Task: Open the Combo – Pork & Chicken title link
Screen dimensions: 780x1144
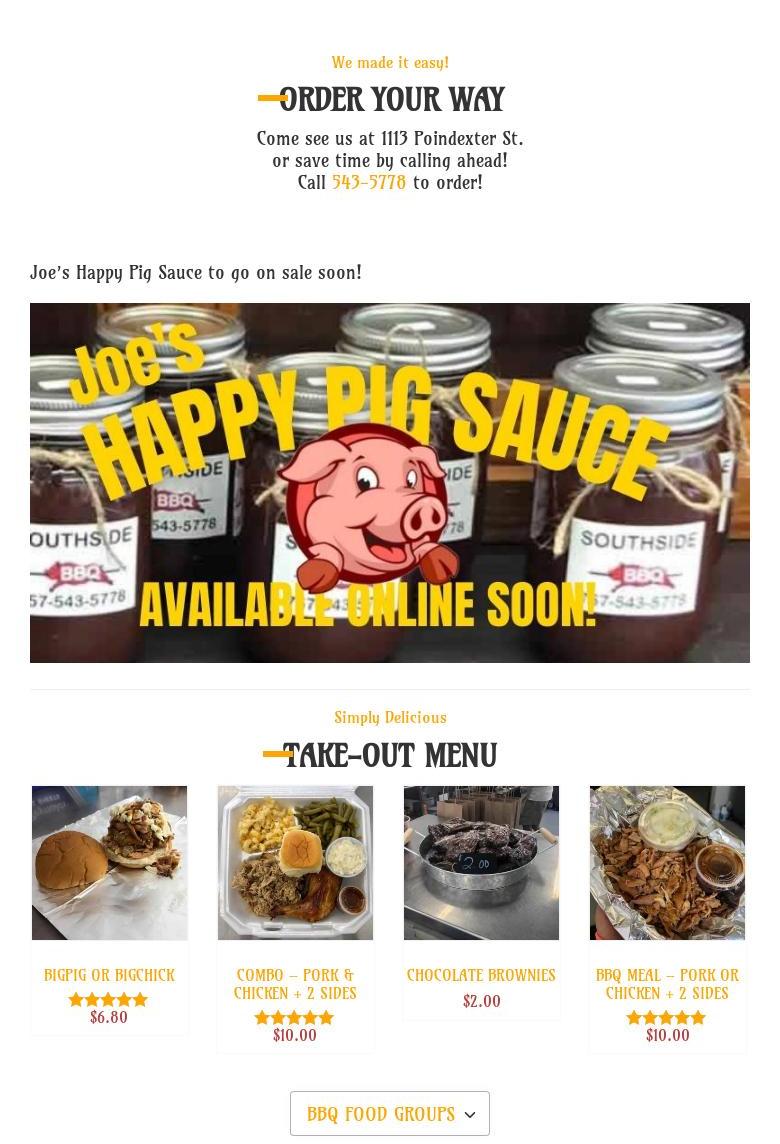Action: point(295,984)
